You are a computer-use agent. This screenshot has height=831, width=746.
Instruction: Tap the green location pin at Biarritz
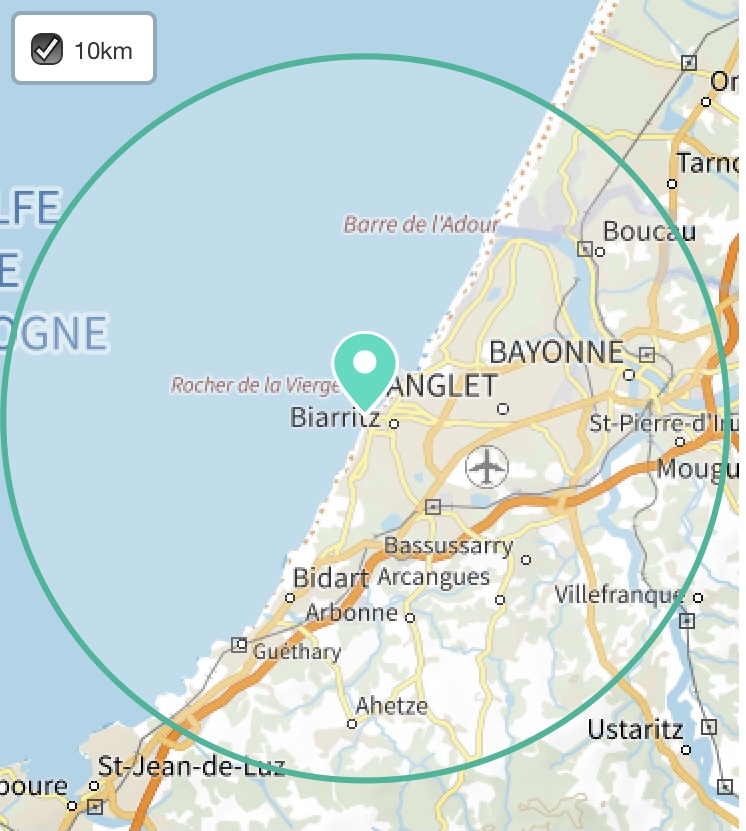point(365,366)
